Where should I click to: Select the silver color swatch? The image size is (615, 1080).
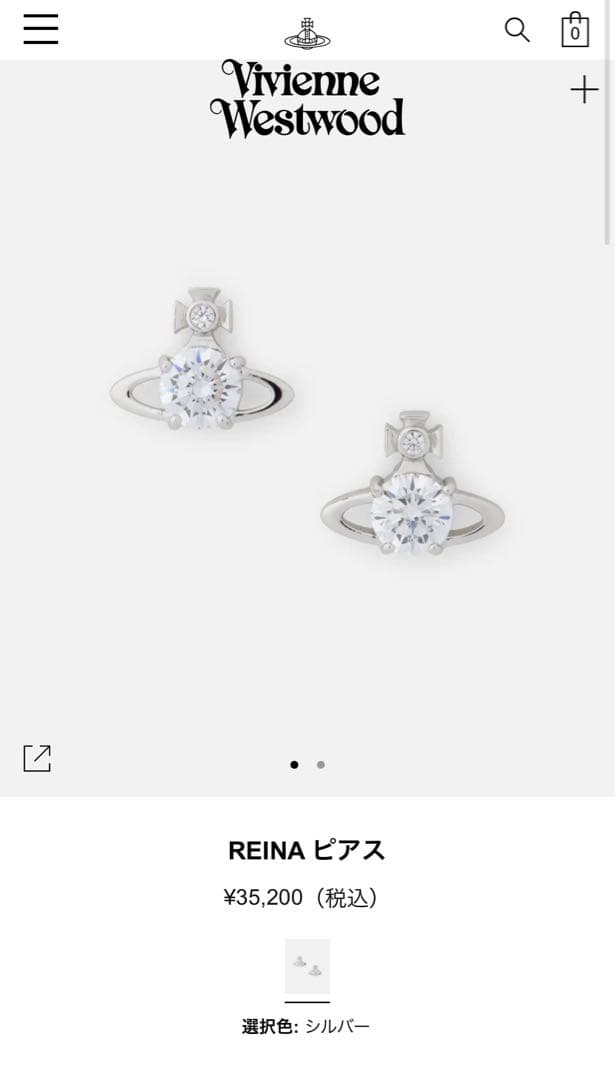[x=307, y=966]
